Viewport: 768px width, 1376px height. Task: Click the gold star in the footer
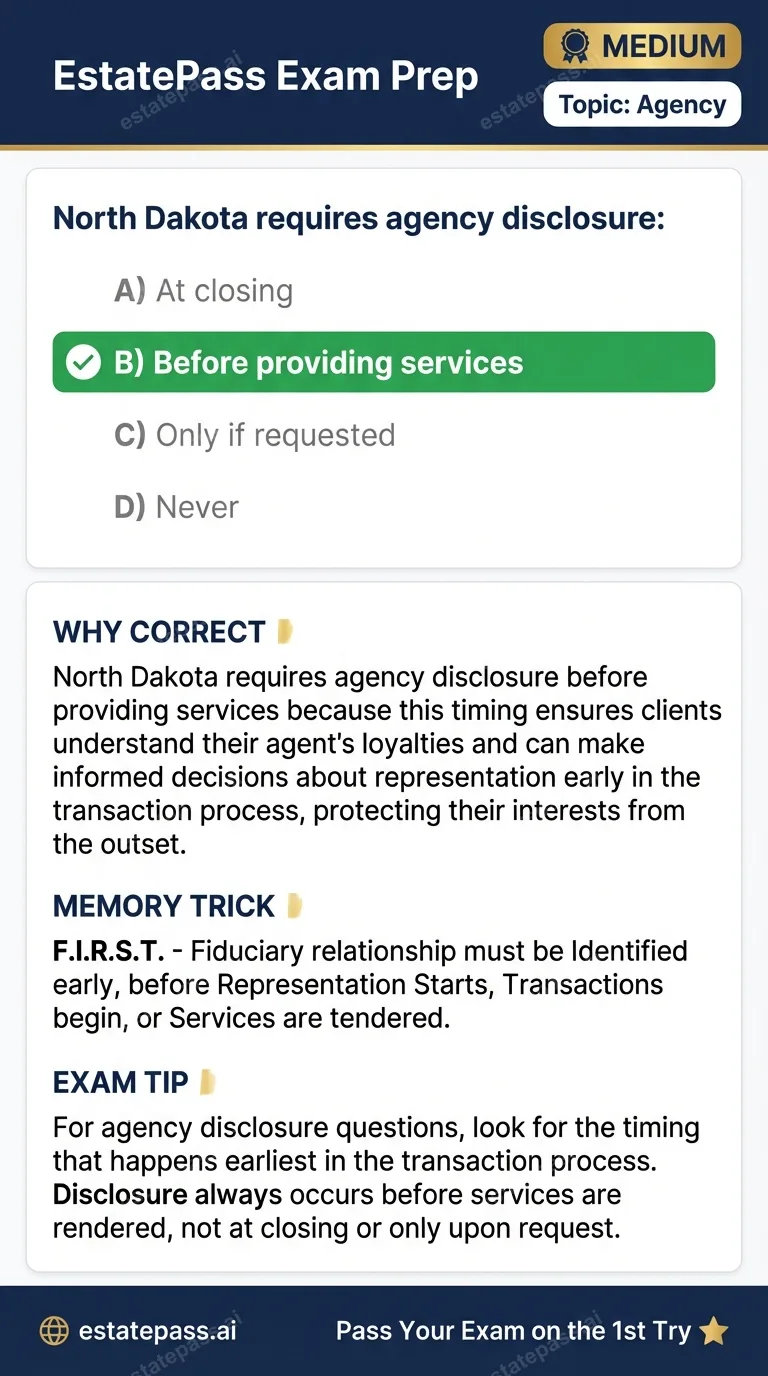[714, 1331]
